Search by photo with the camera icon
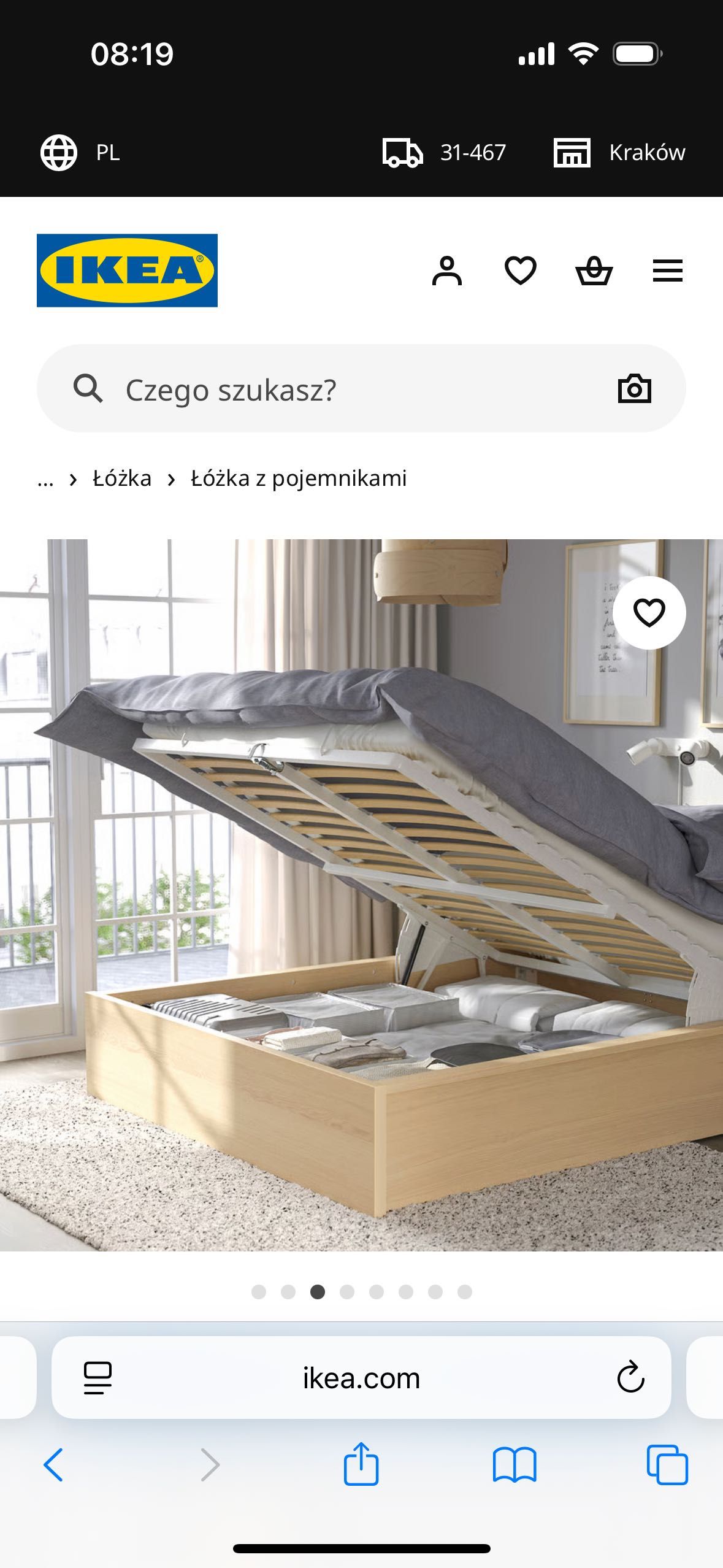The height and width of the screenshot is (1568, 723). click(634, 389)
